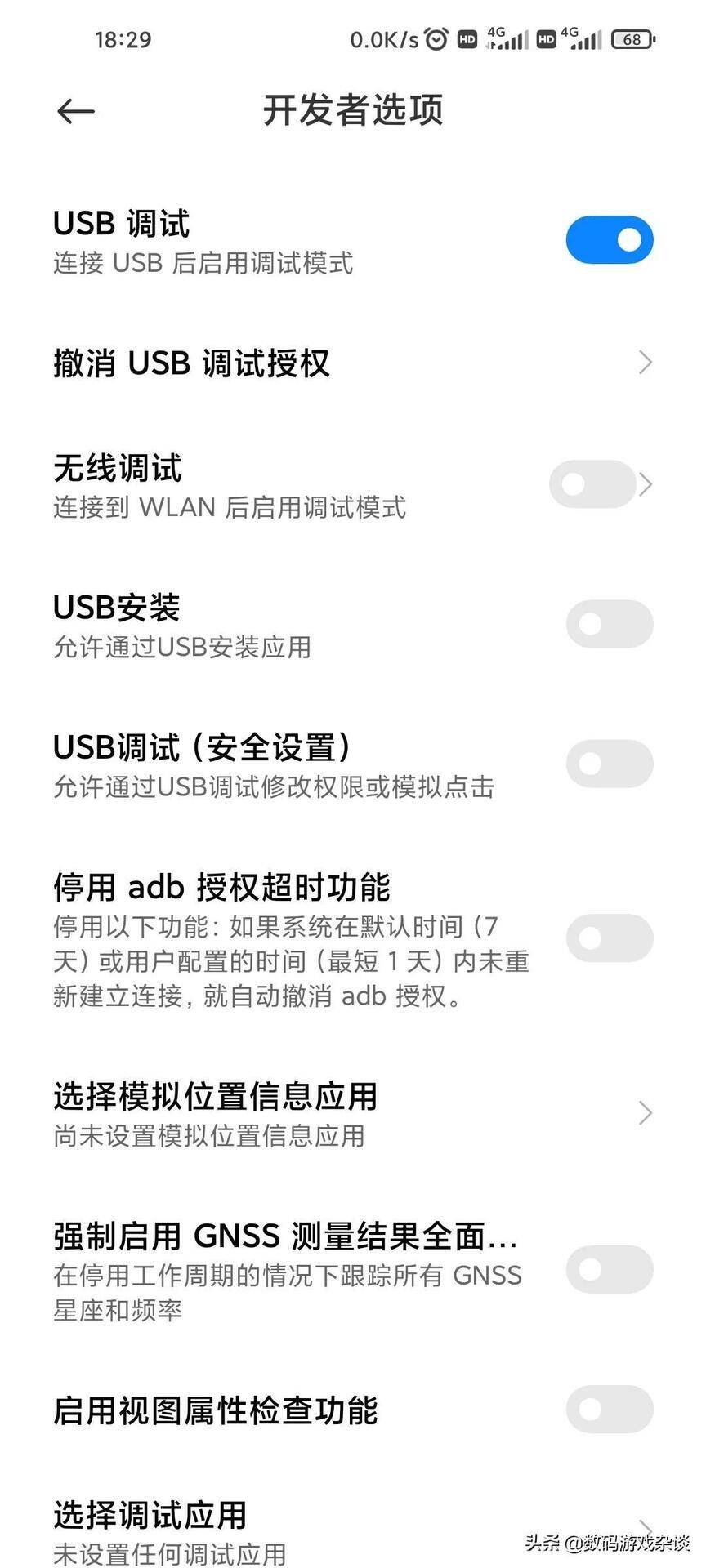Enable the USB安装 toggle
Image resolution: width=706 pixels, height=1568 pixels.
[610, 625]
